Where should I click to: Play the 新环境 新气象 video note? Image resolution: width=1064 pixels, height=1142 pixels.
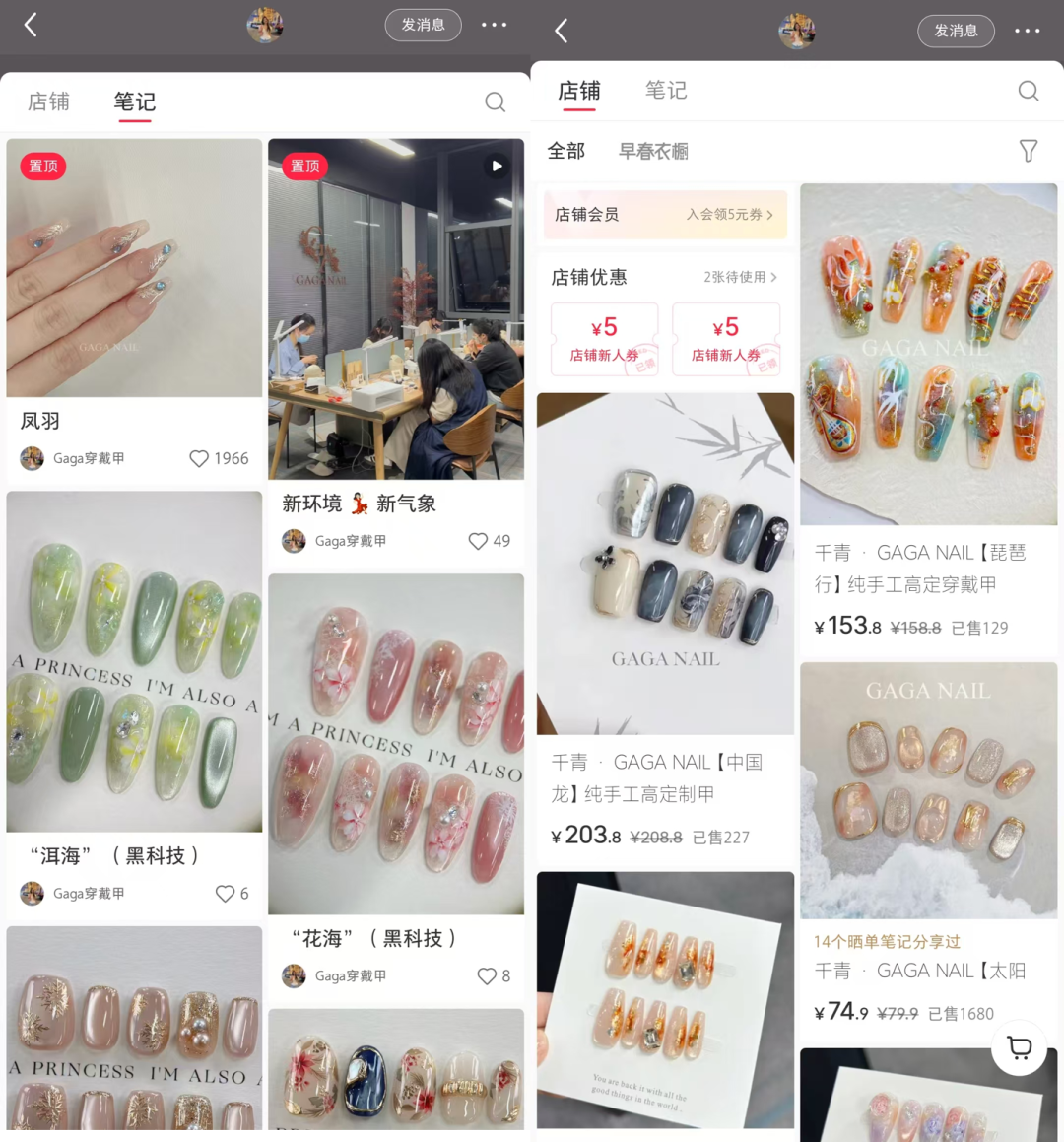[395, 308]
